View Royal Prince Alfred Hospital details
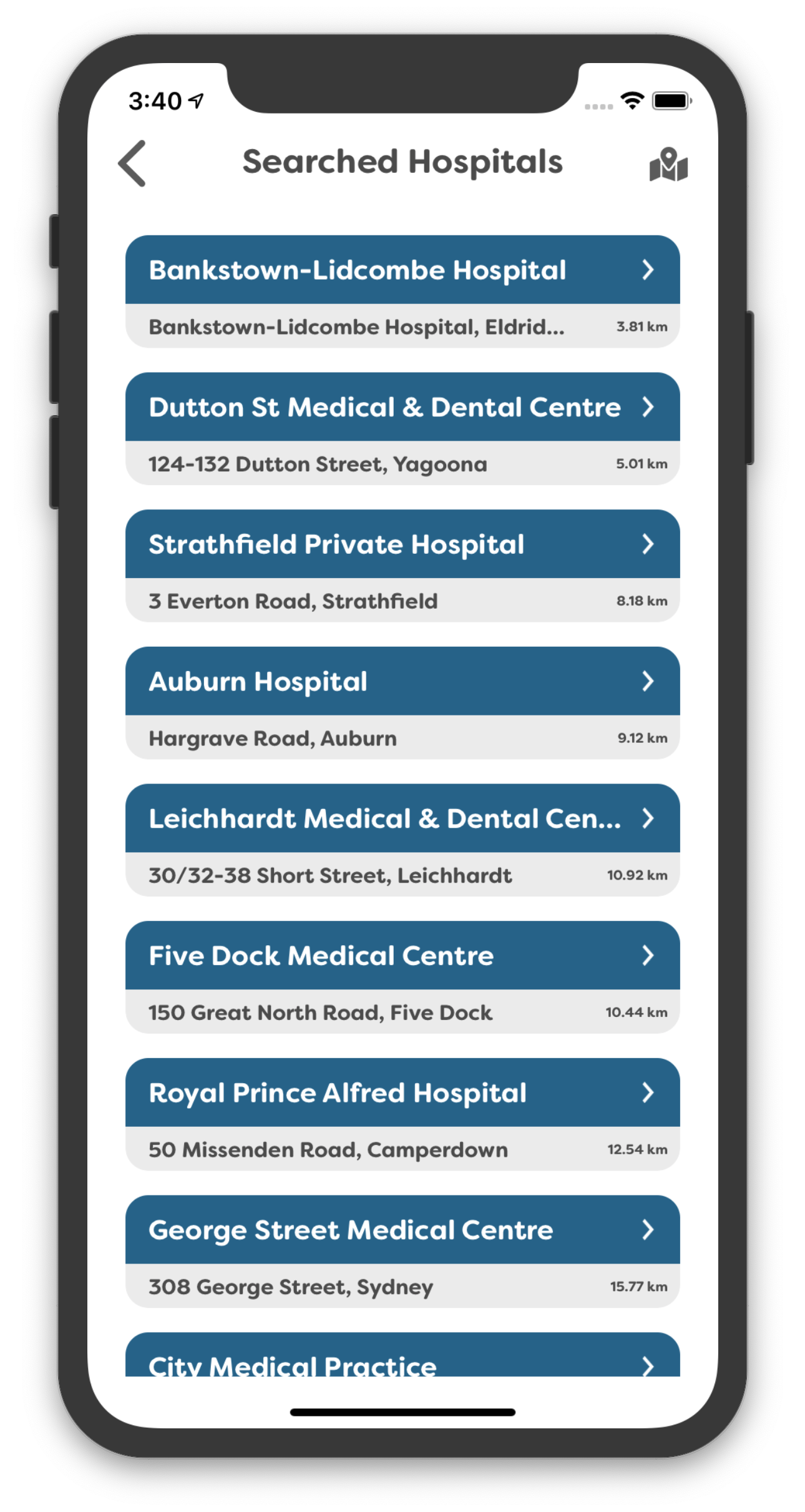 (402, 1093)
